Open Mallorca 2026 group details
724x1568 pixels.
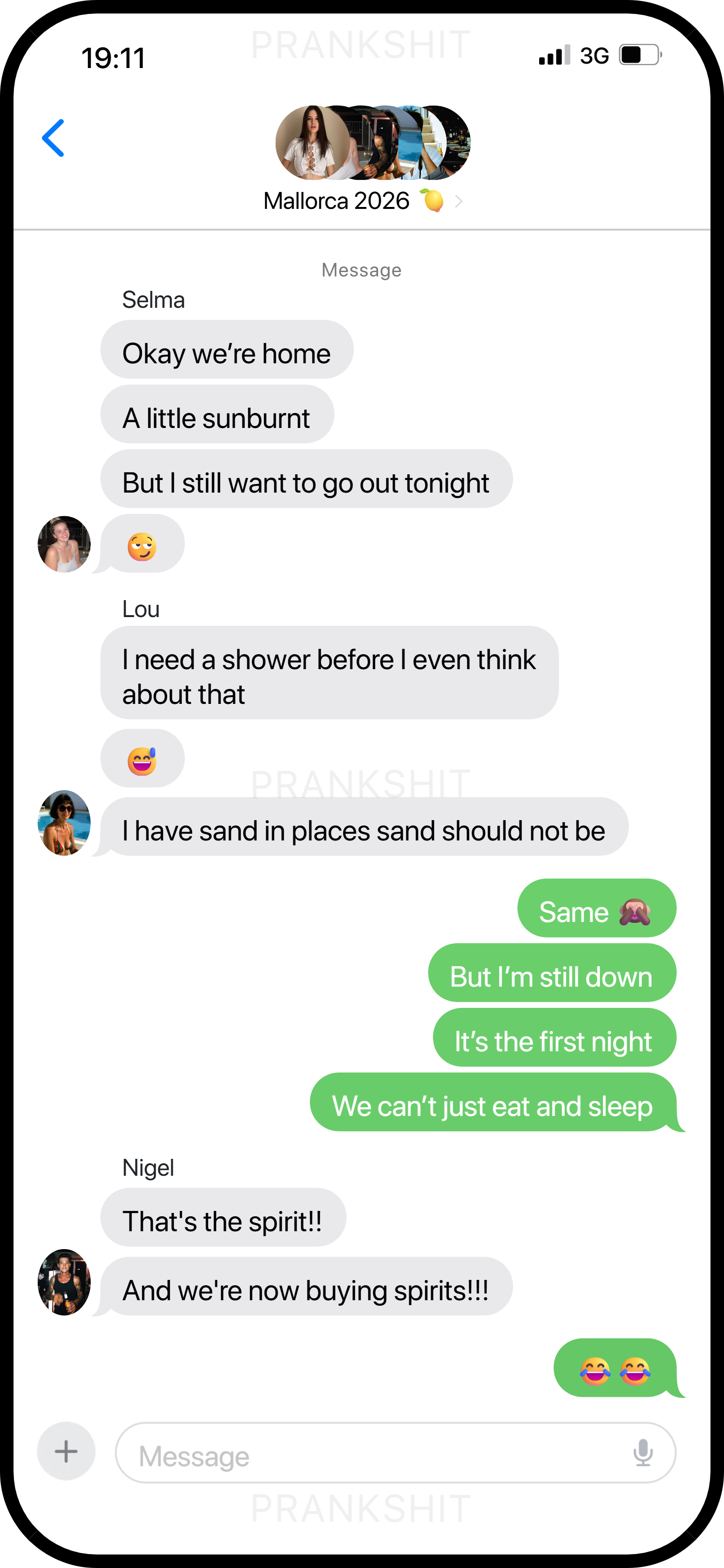coord(363,200)
